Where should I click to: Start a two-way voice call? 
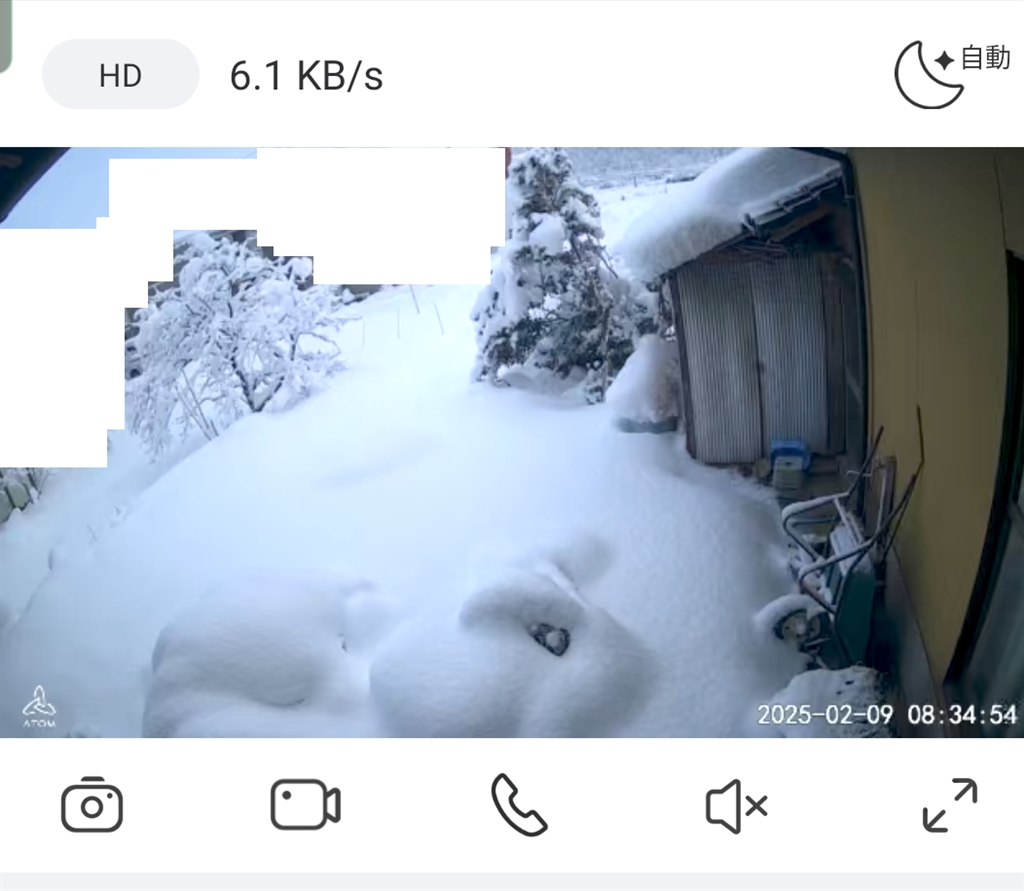(x=519, y=805)
